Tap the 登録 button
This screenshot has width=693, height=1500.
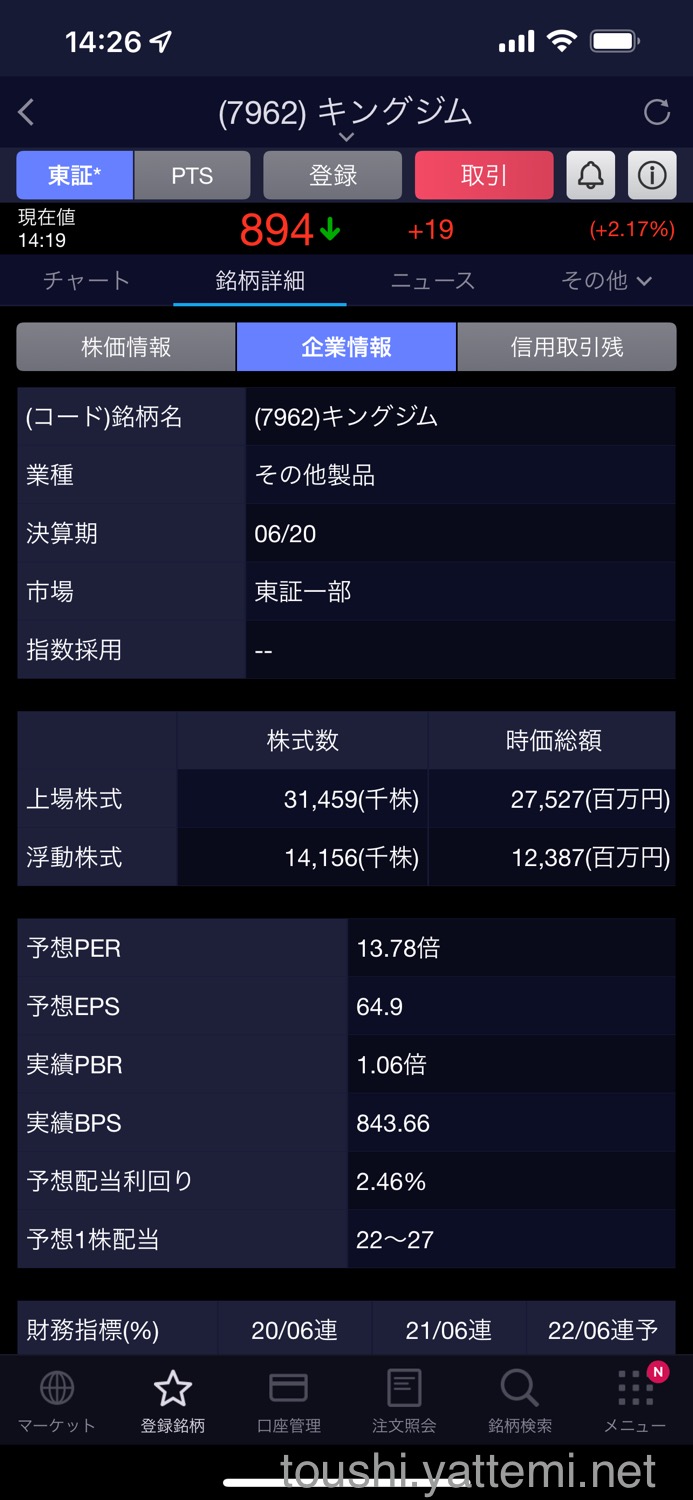tap(332, 176)
